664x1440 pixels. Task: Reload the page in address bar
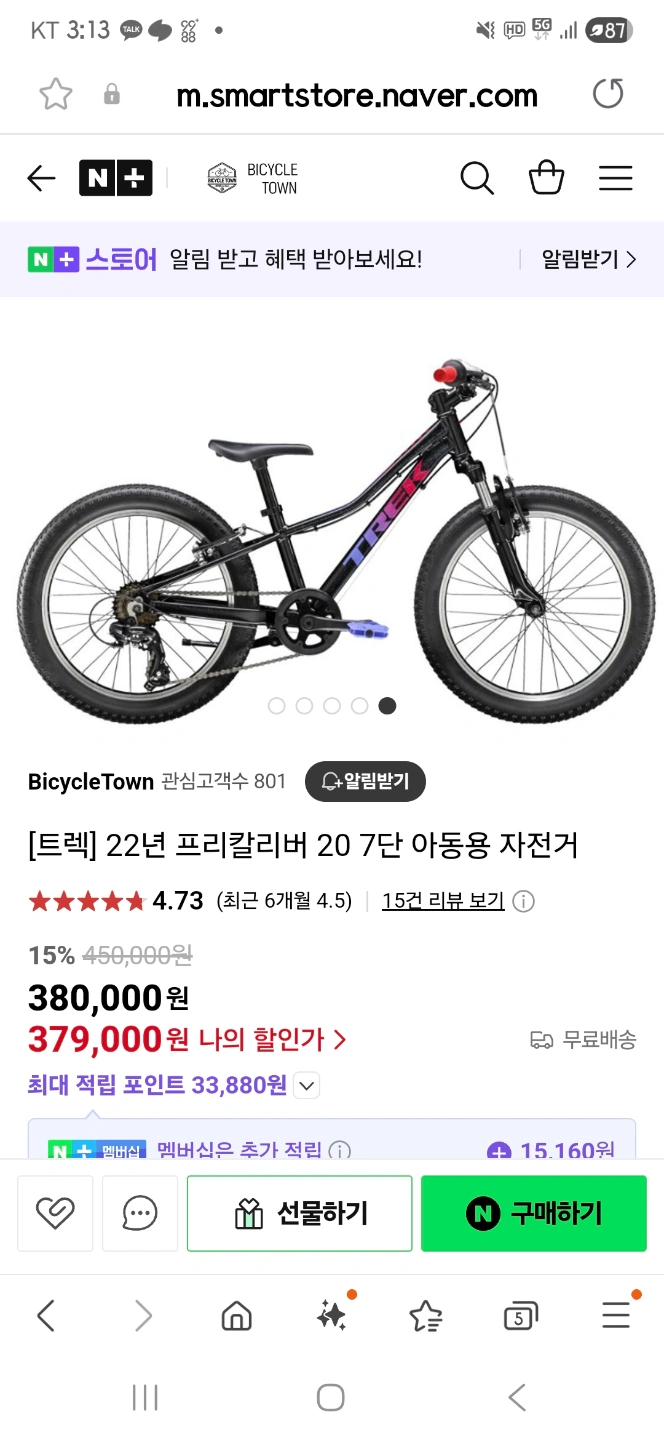tap(608, 94)
